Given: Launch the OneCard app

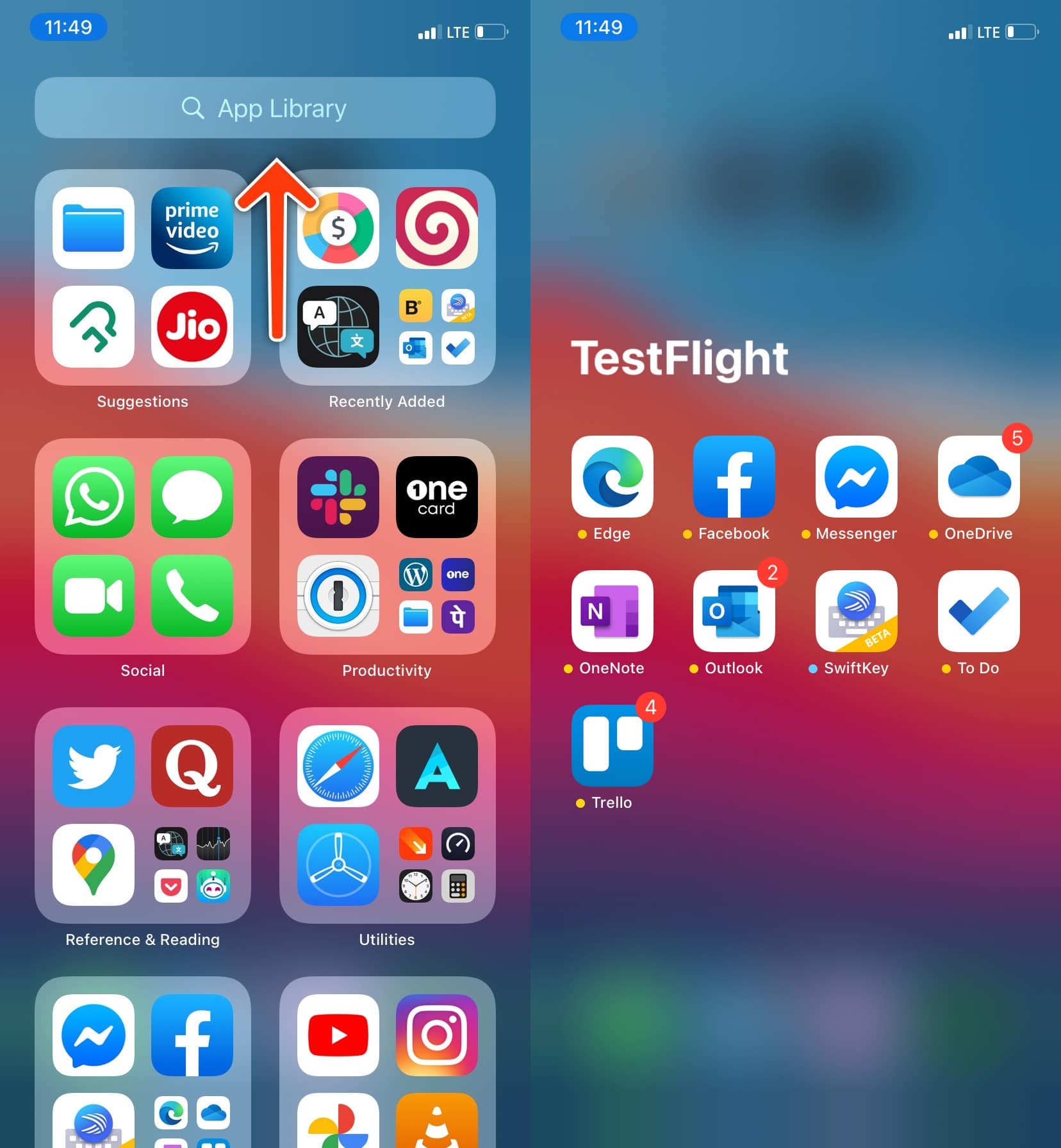Looking at the screenshot, I should coord(437,497).
